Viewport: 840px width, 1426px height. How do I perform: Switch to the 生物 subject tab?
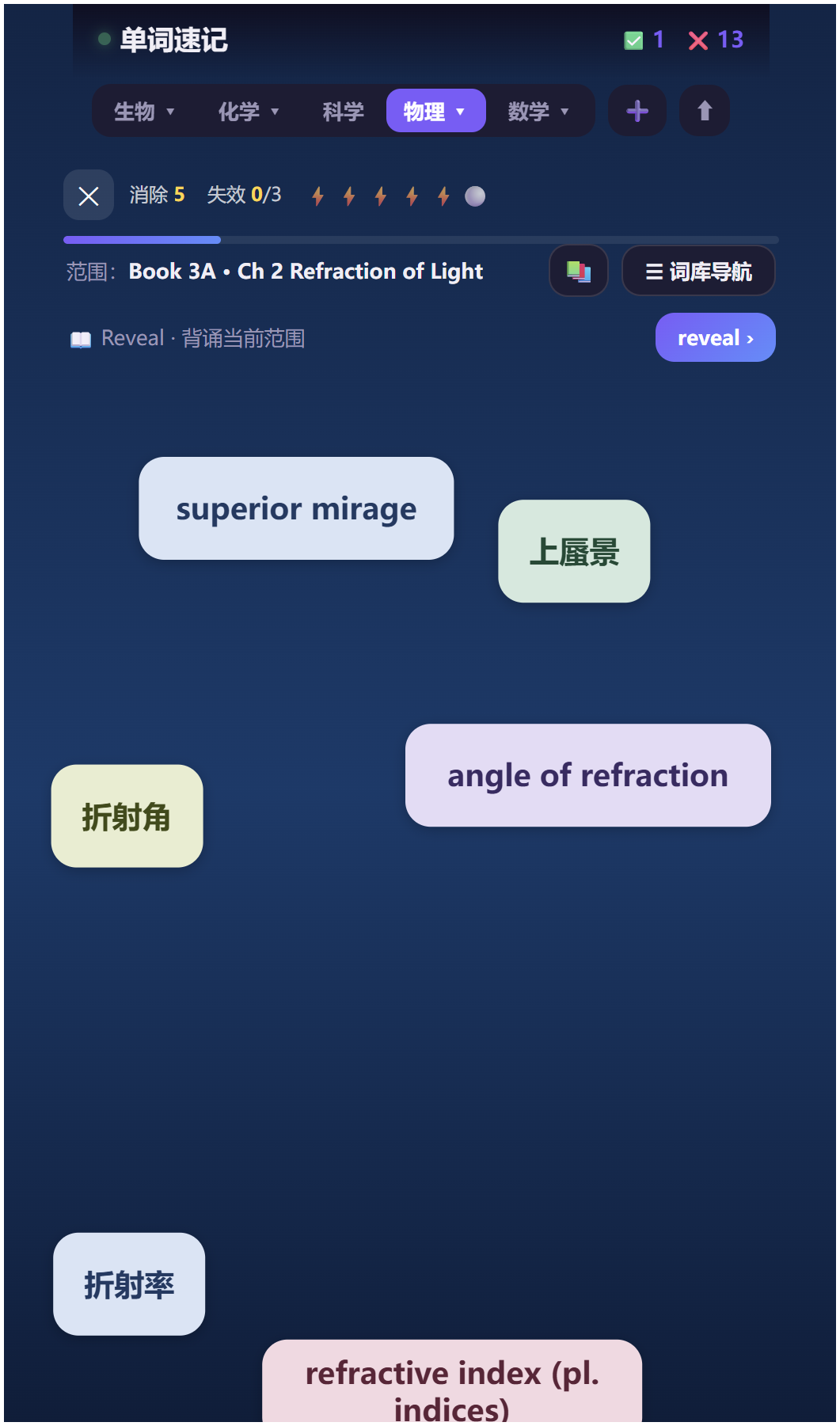pos(144,111)
